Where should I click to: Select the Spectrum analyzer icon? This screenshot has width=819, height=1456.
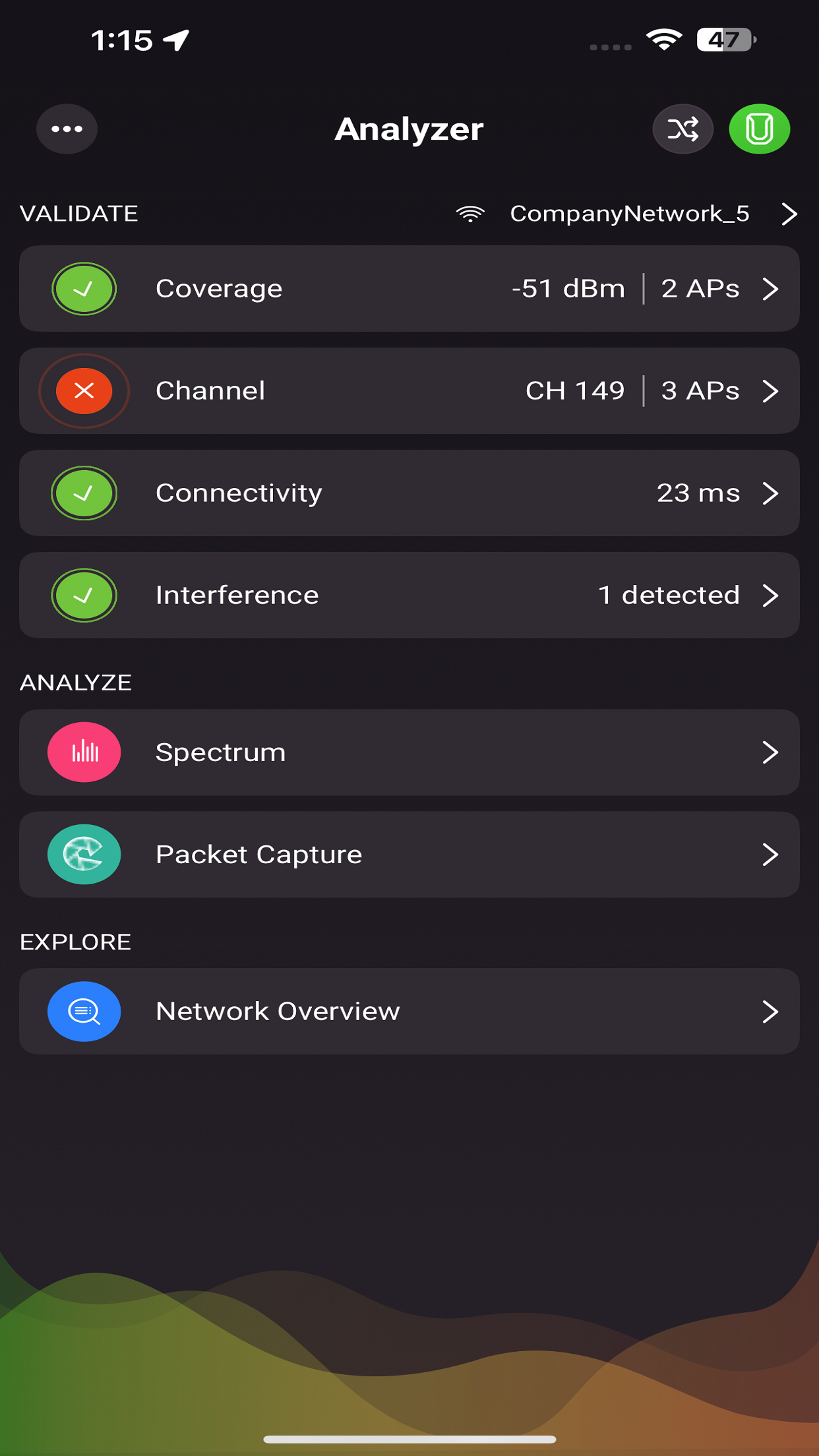(x=83, y=752)
